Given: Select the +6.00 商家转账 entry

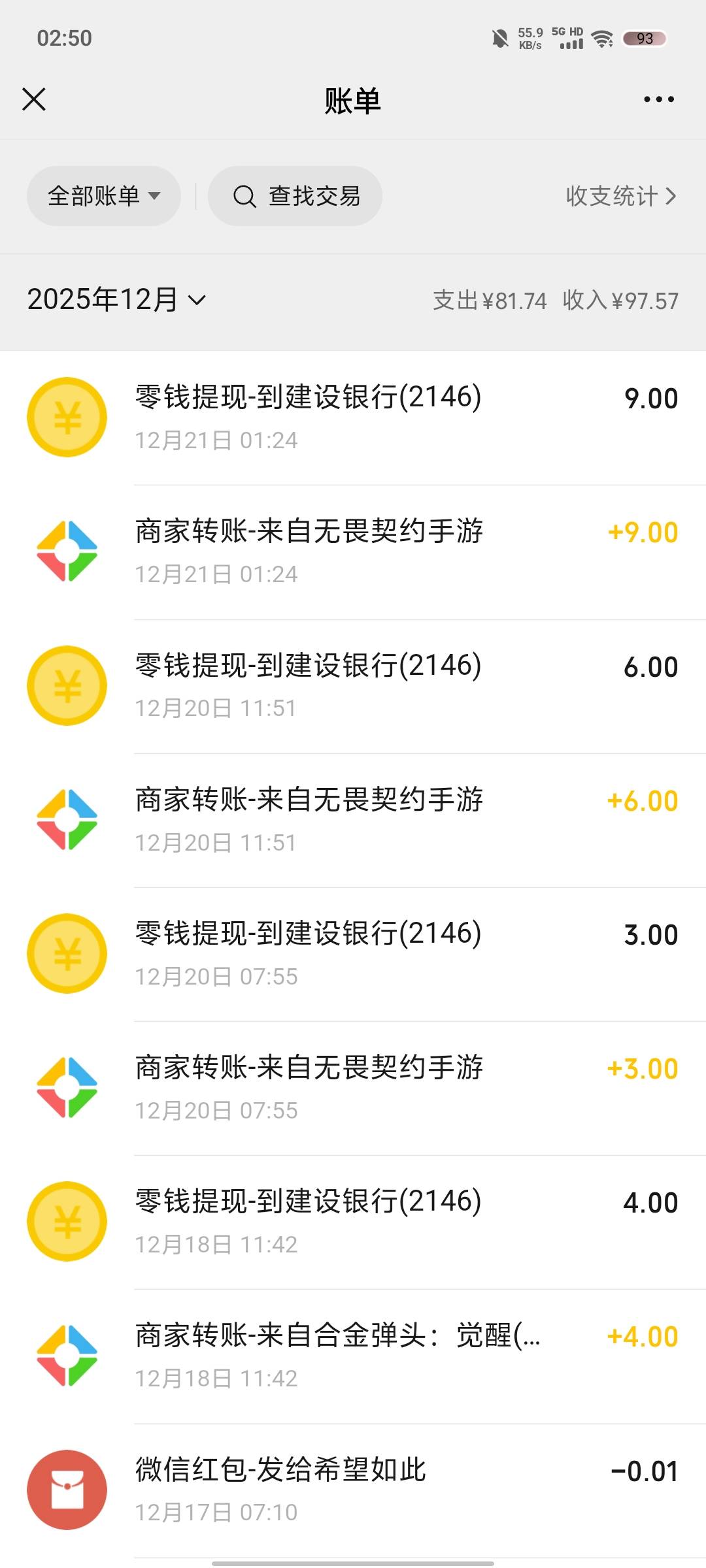Looking at the screenshot, I should coord(353,820).
